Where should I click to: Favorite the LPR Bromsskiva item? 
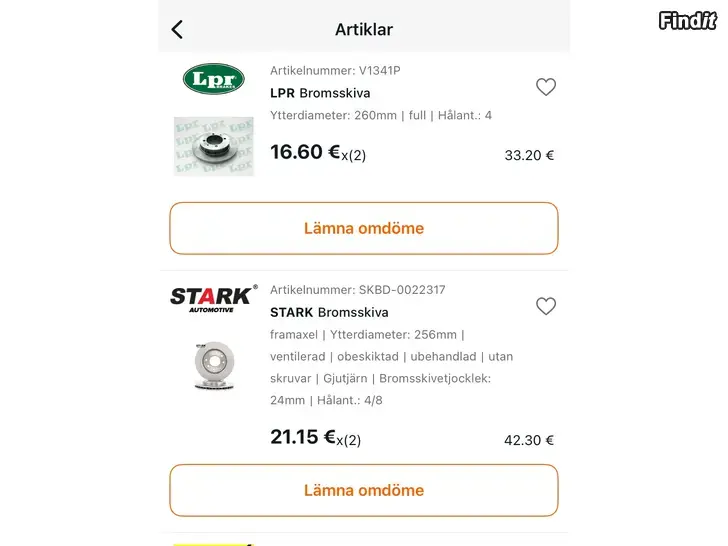(546, 87)
